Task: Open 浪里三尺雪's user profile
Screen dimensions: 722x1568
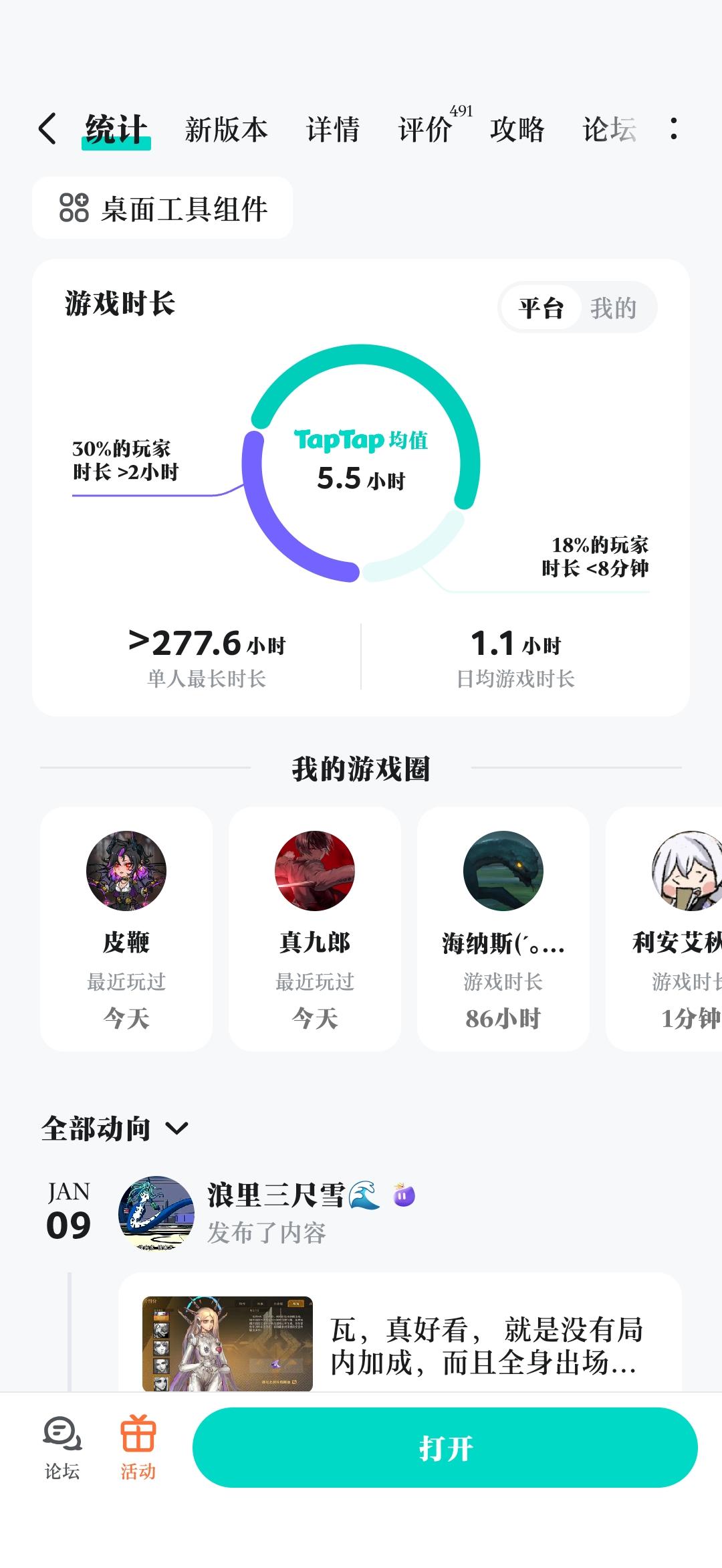Action: (x=156, y=1213)
